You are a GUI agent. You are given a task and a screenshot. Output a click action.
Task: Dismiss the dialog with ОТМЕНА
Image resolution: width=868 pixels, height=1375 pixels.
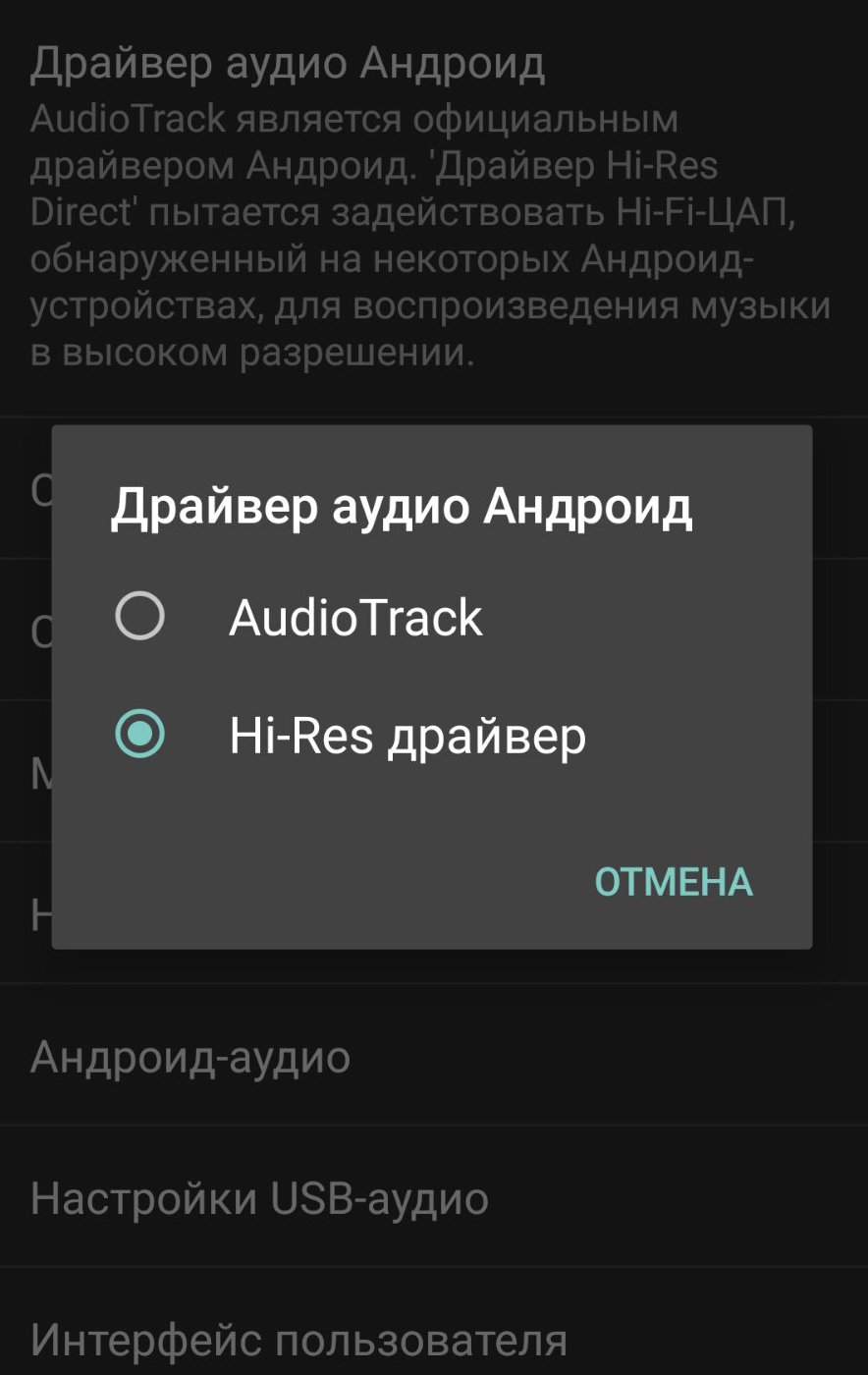point(674,882)
